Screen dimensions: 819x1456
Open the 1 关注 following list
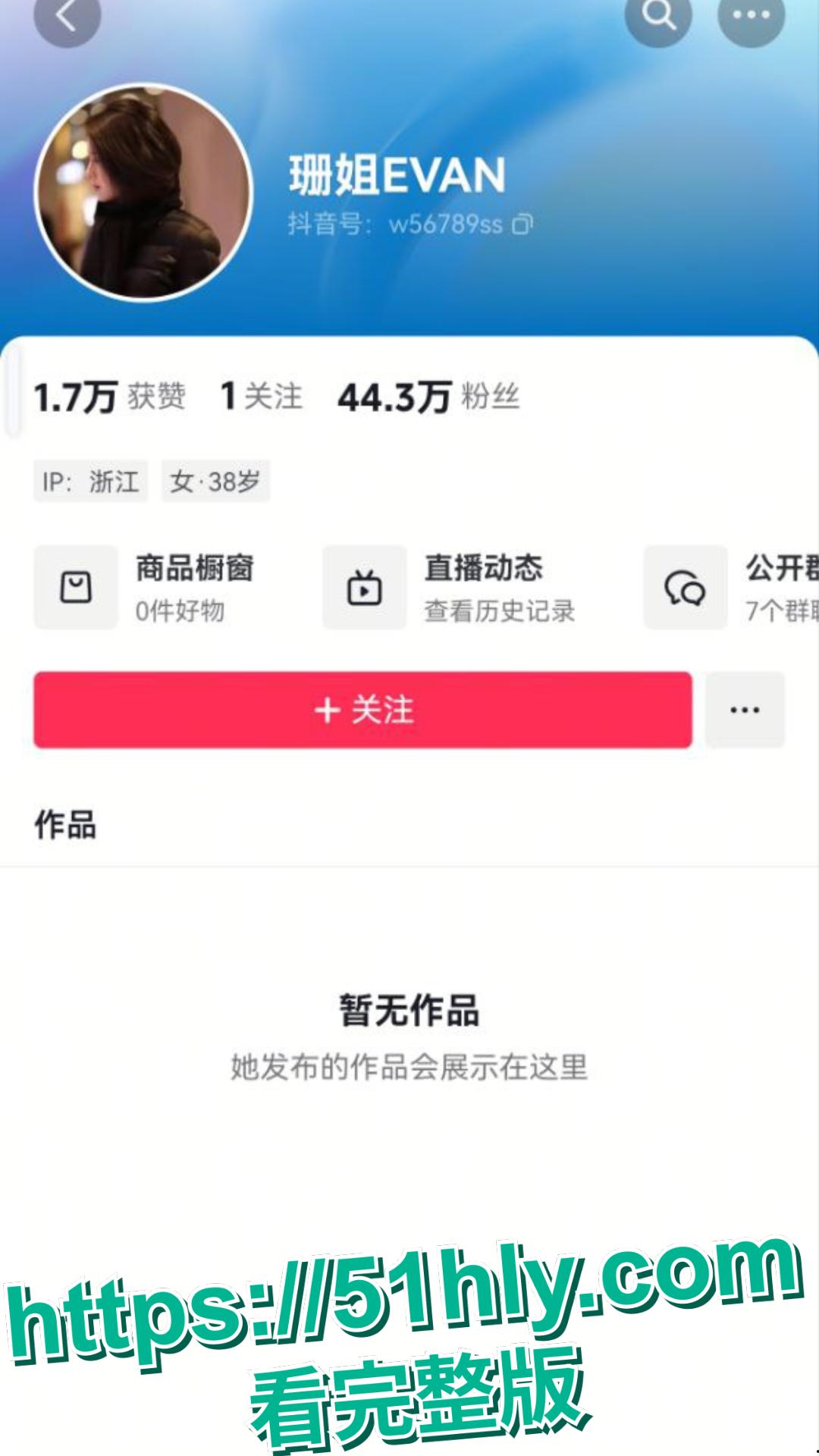coord(261,396)
